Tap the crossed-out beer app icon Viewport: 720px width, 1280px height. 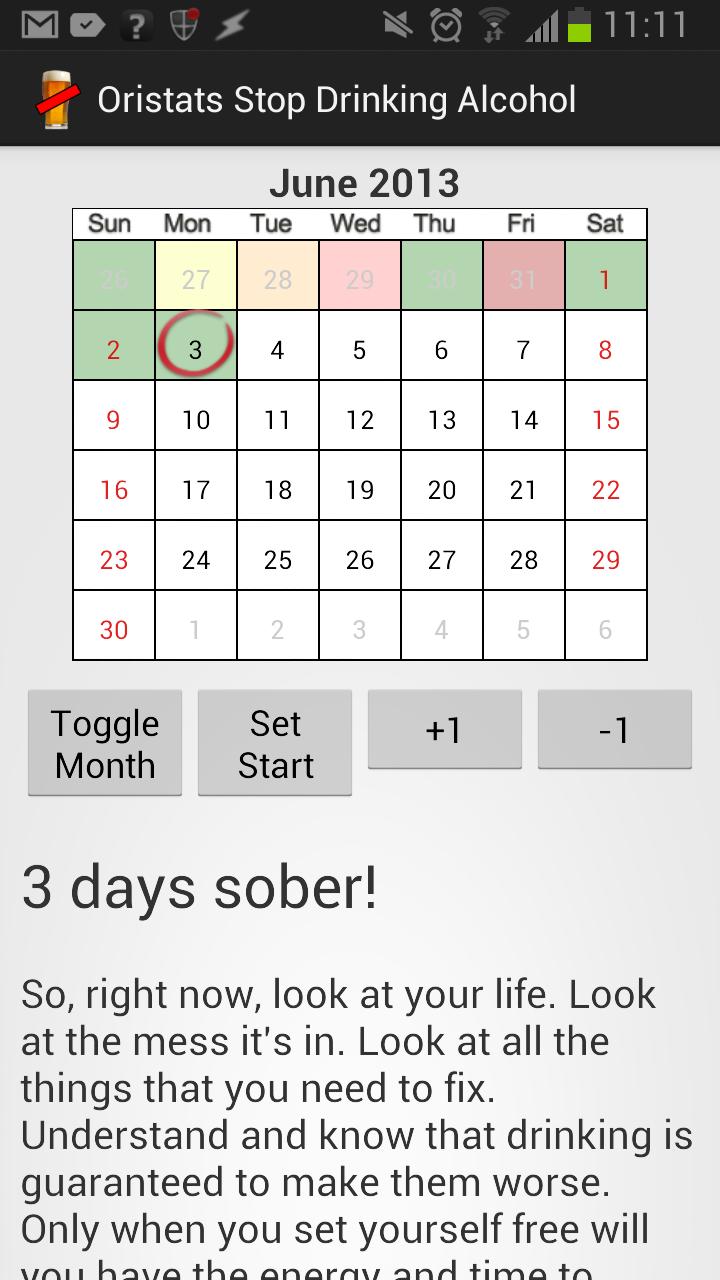click(58, 97)
